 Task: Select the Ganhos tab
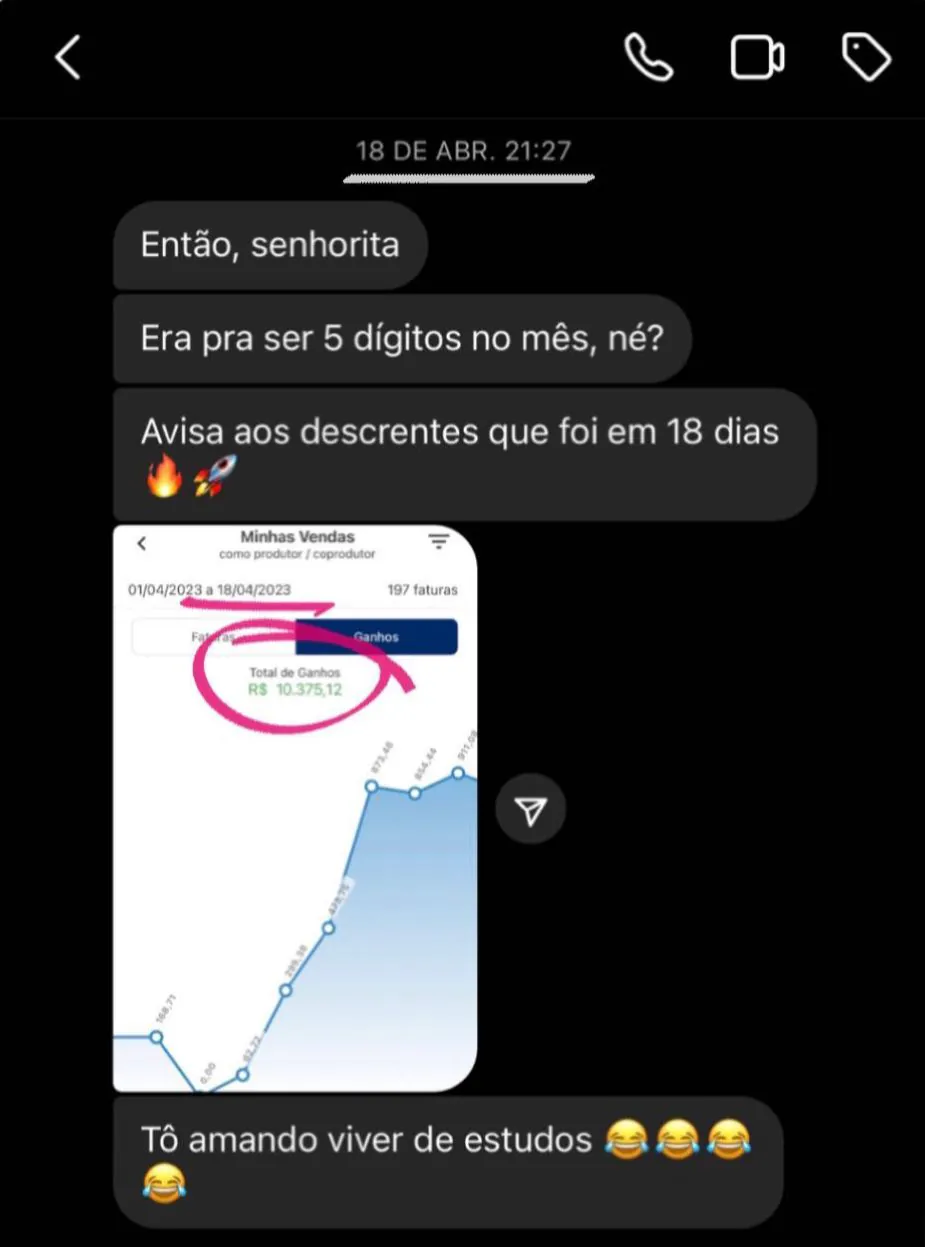pyautogui.click(x=377, y=637)
